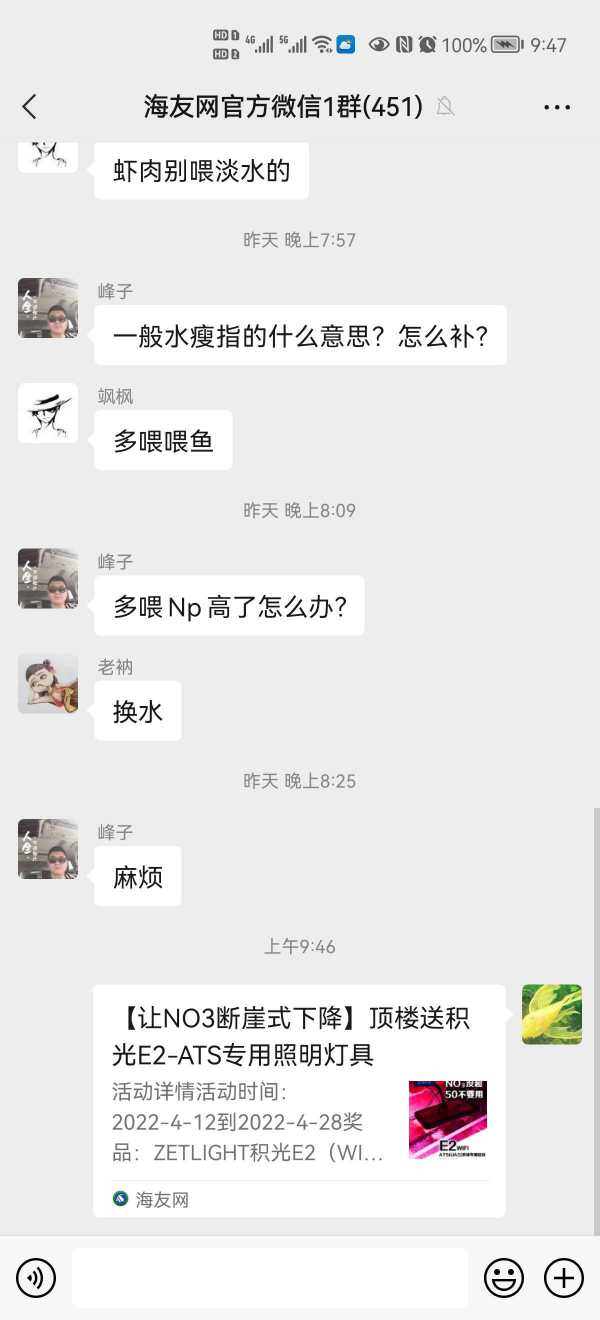View 飒枫's avatar beside 多喂喂鱼
Image resolution: width=600 pixels, height=1320 pixels.
coord(48,413)
